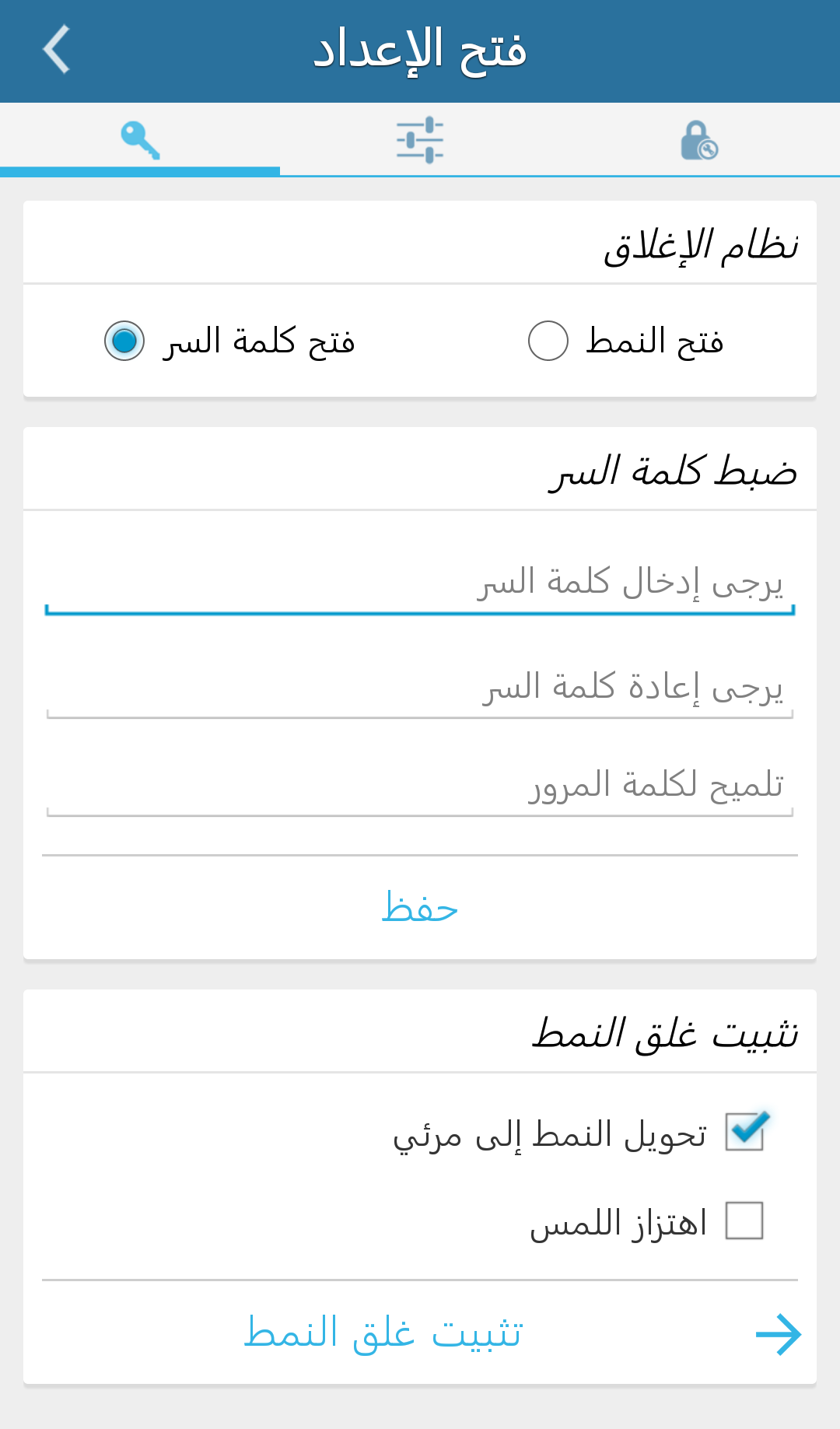The height and width of the screenshot is (1429, 840).
Task: Tap the يرجى إعادة كلمة السر field
Action: coord(420,688)
